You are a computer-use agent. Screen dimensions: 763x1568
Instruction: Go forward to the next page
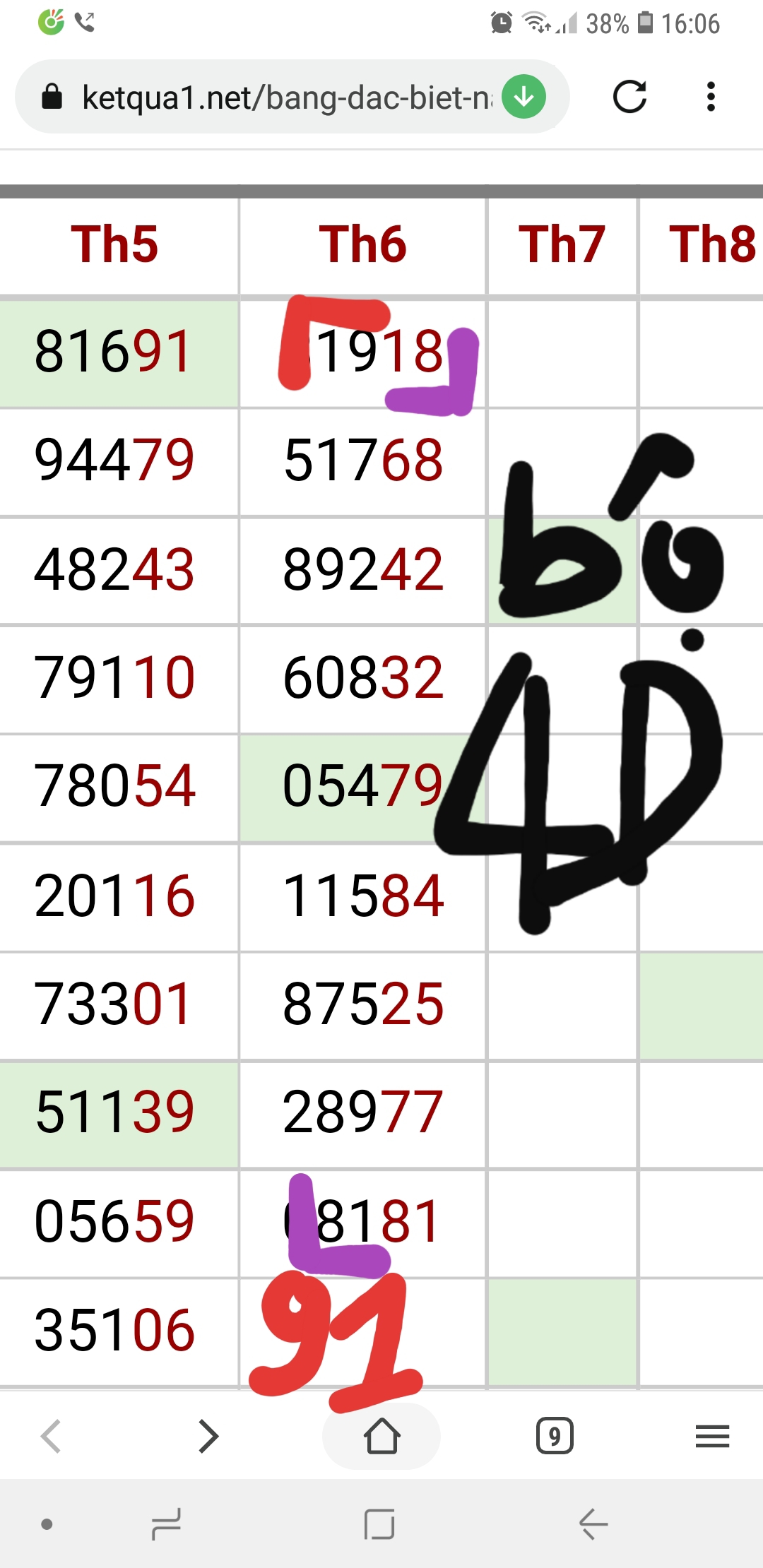tap(208, 1436)
